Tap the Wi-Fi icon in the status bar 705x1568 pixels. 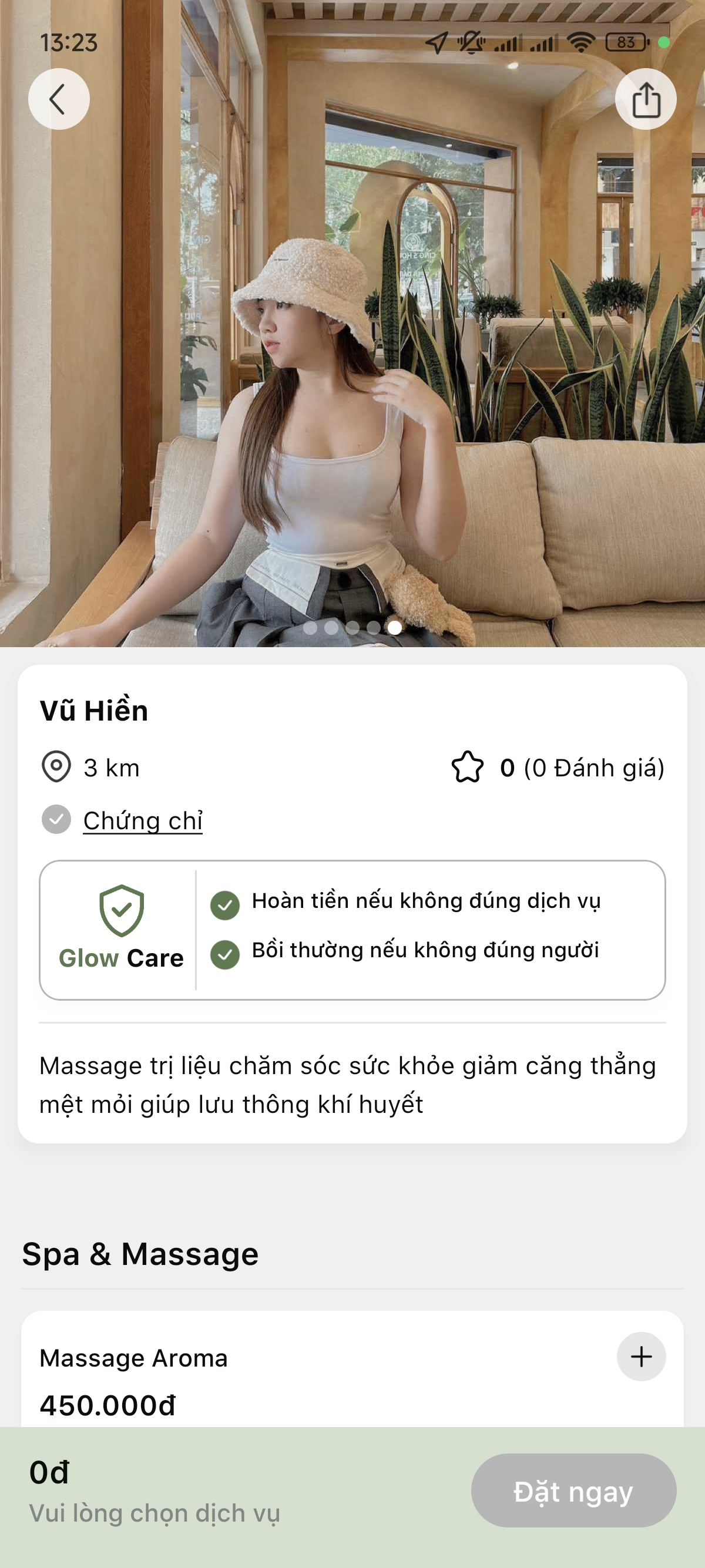(579, 42)
